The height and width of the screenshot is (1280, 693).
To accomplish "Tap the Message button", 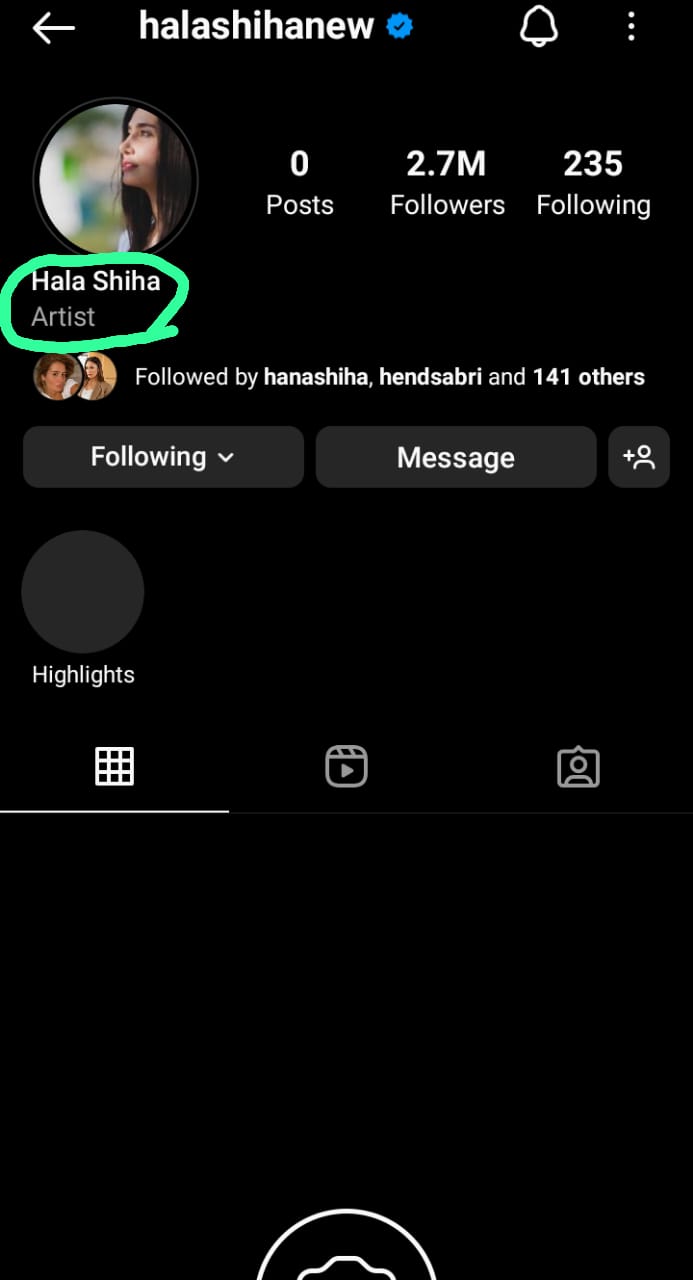I will (456, 457).
